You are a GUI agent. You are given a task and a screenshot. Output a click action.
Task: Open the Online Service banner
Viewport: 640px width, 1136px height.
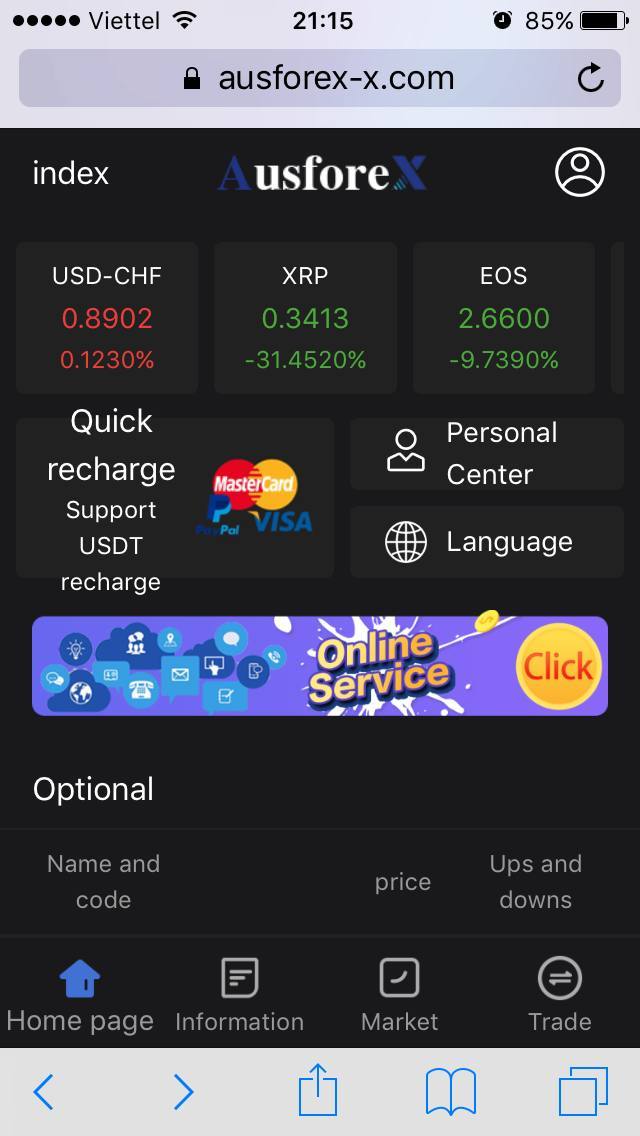[320, 666]
